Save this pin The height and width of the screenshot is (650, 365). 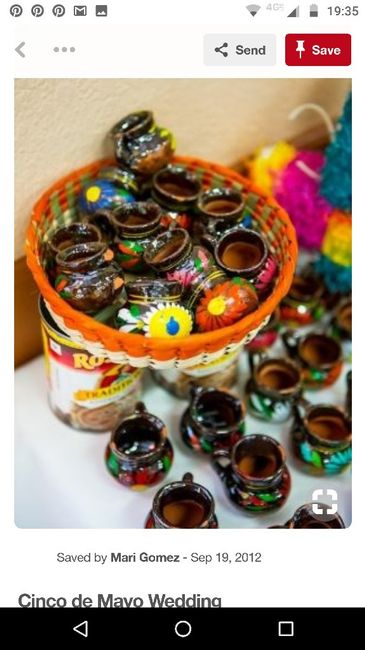[318, 50]
